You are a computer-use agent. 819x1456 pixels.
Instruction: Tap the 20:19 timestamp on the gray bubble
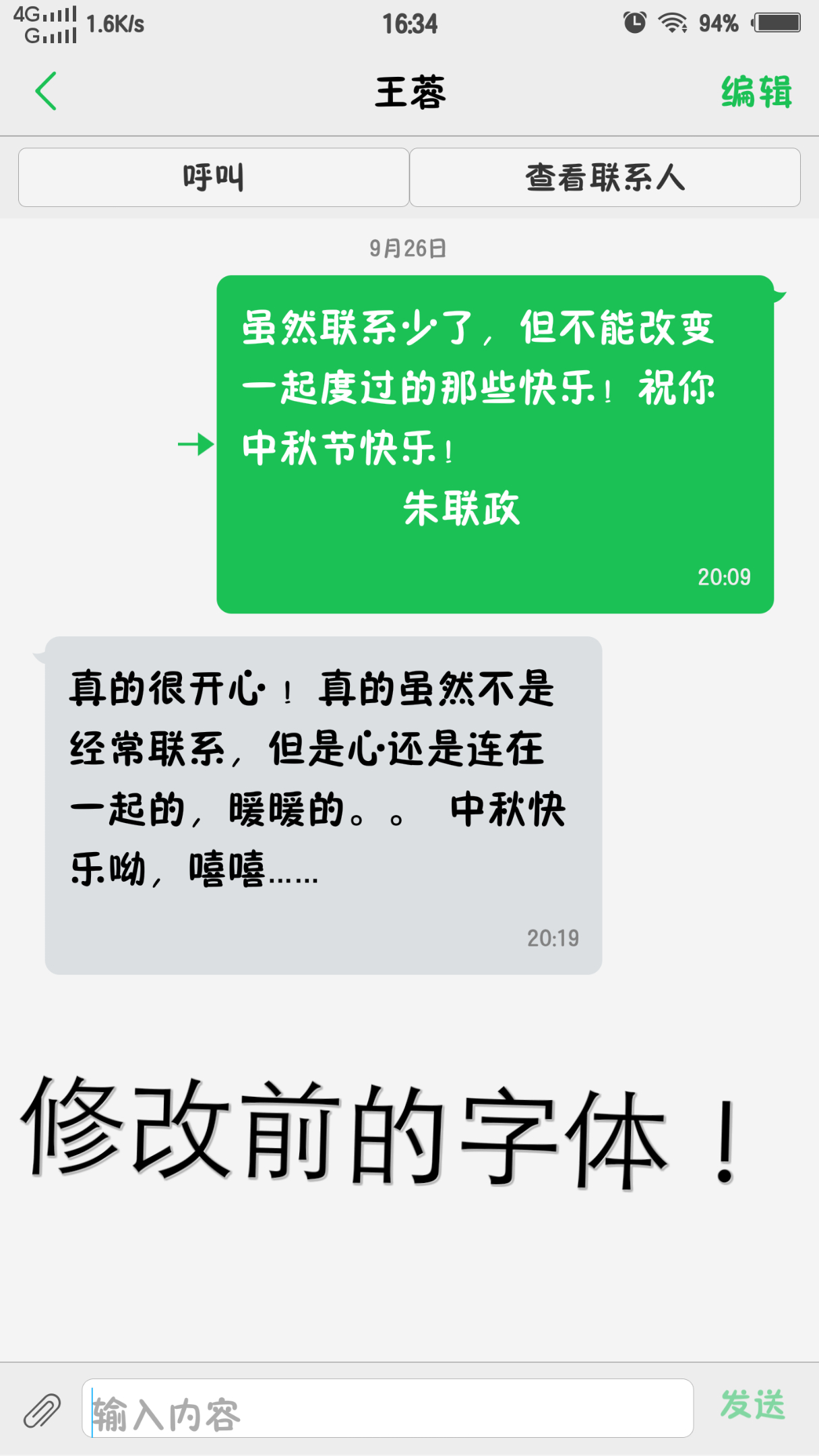554,937
